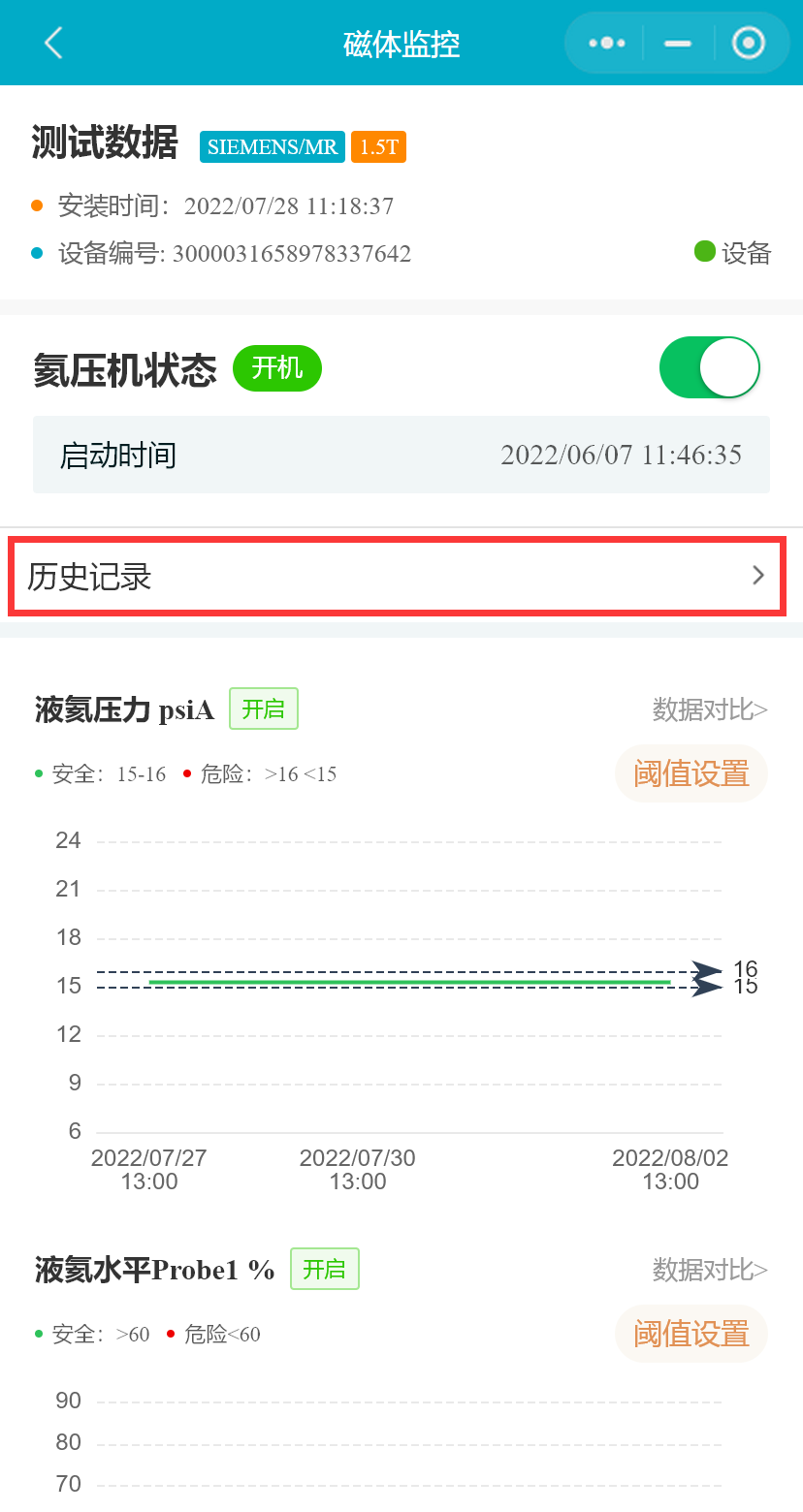Go back from 磁体监控 page

[53, 43]
